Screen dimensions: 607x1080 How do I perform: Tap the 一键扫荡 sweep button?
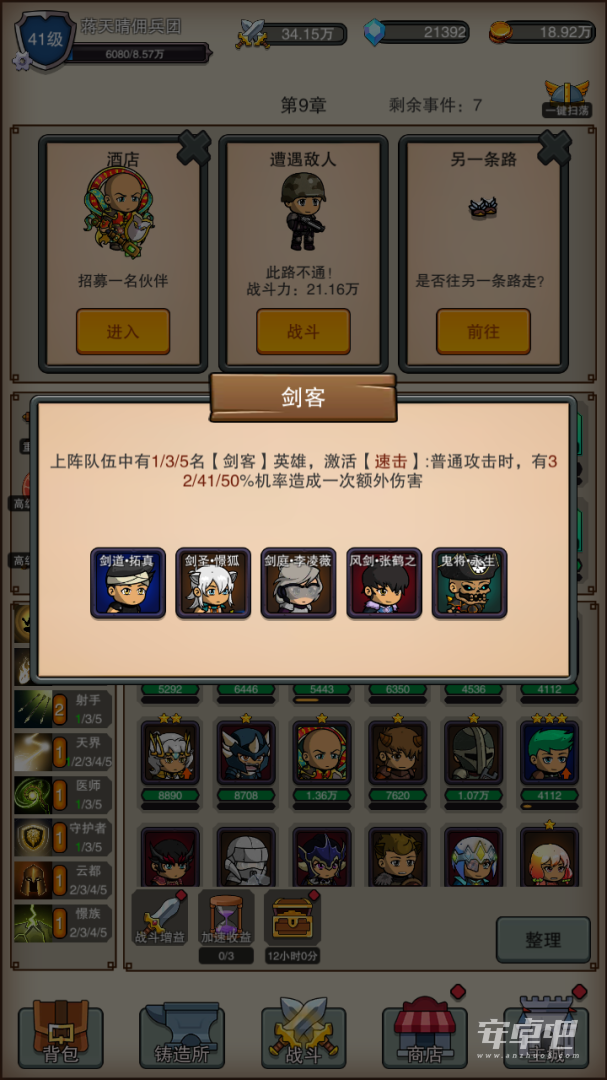[567, 98]
